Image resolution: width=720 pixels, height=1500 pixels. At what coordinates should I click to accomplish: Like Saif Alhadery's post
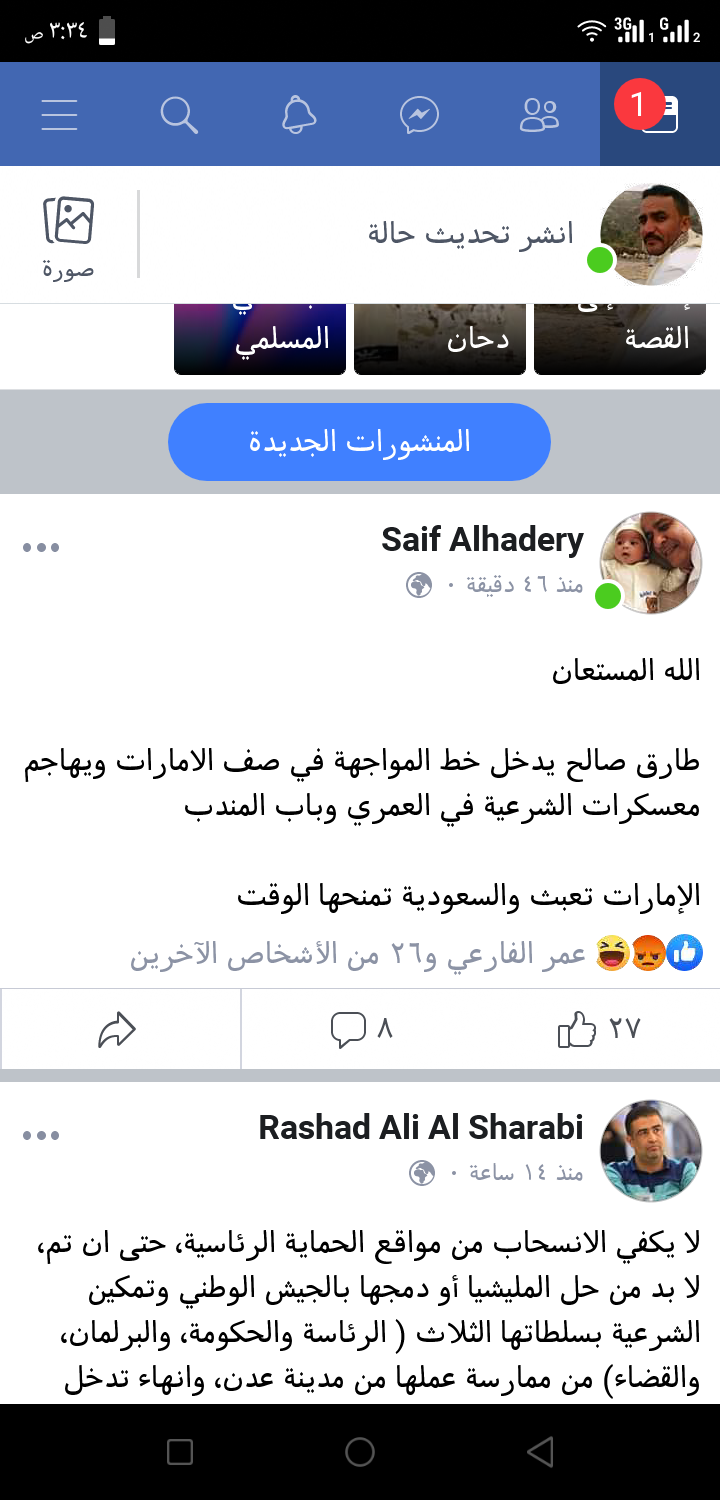tap(598, 1029)
